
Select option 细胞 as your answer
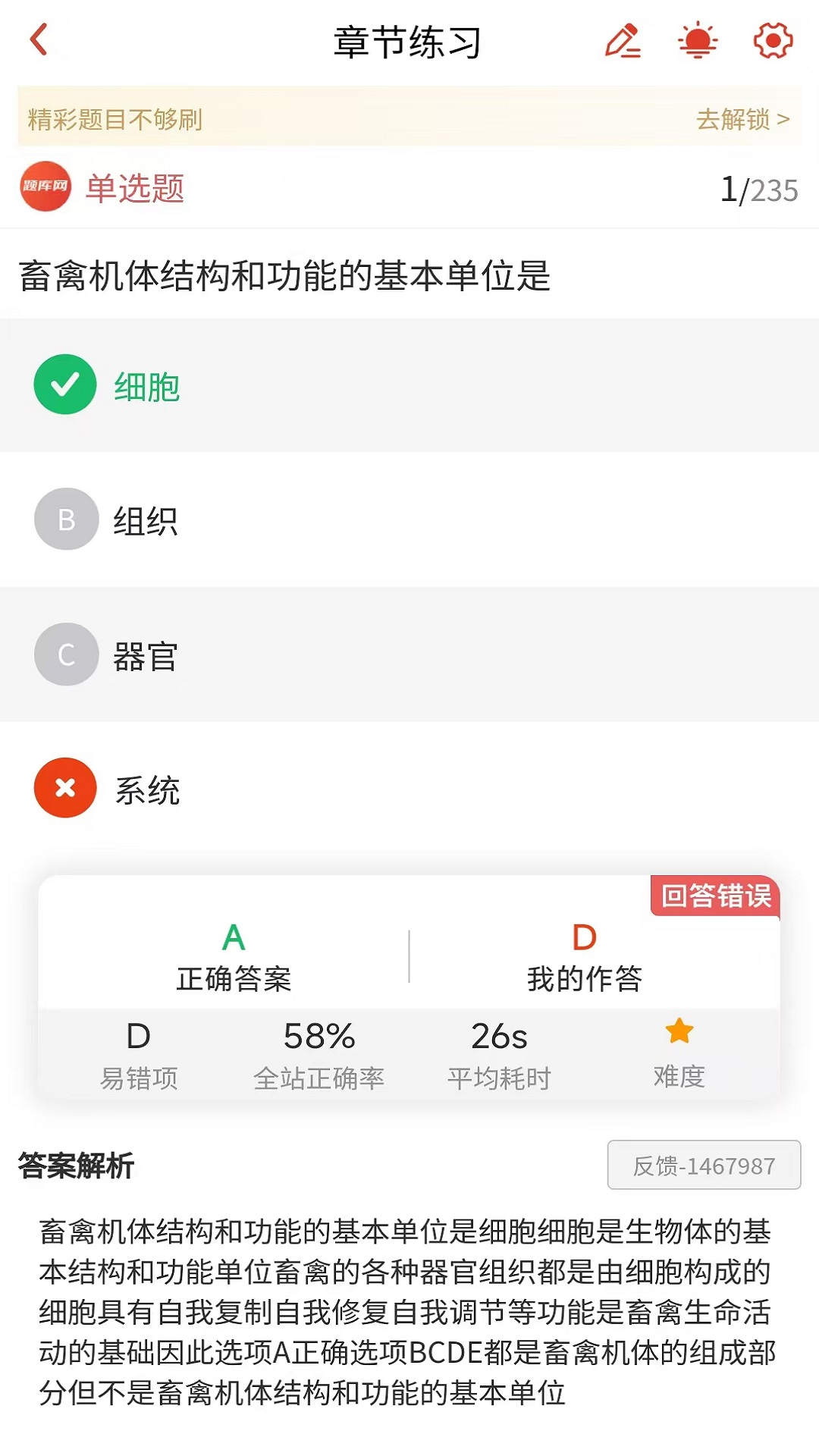(x=148, y=387)
